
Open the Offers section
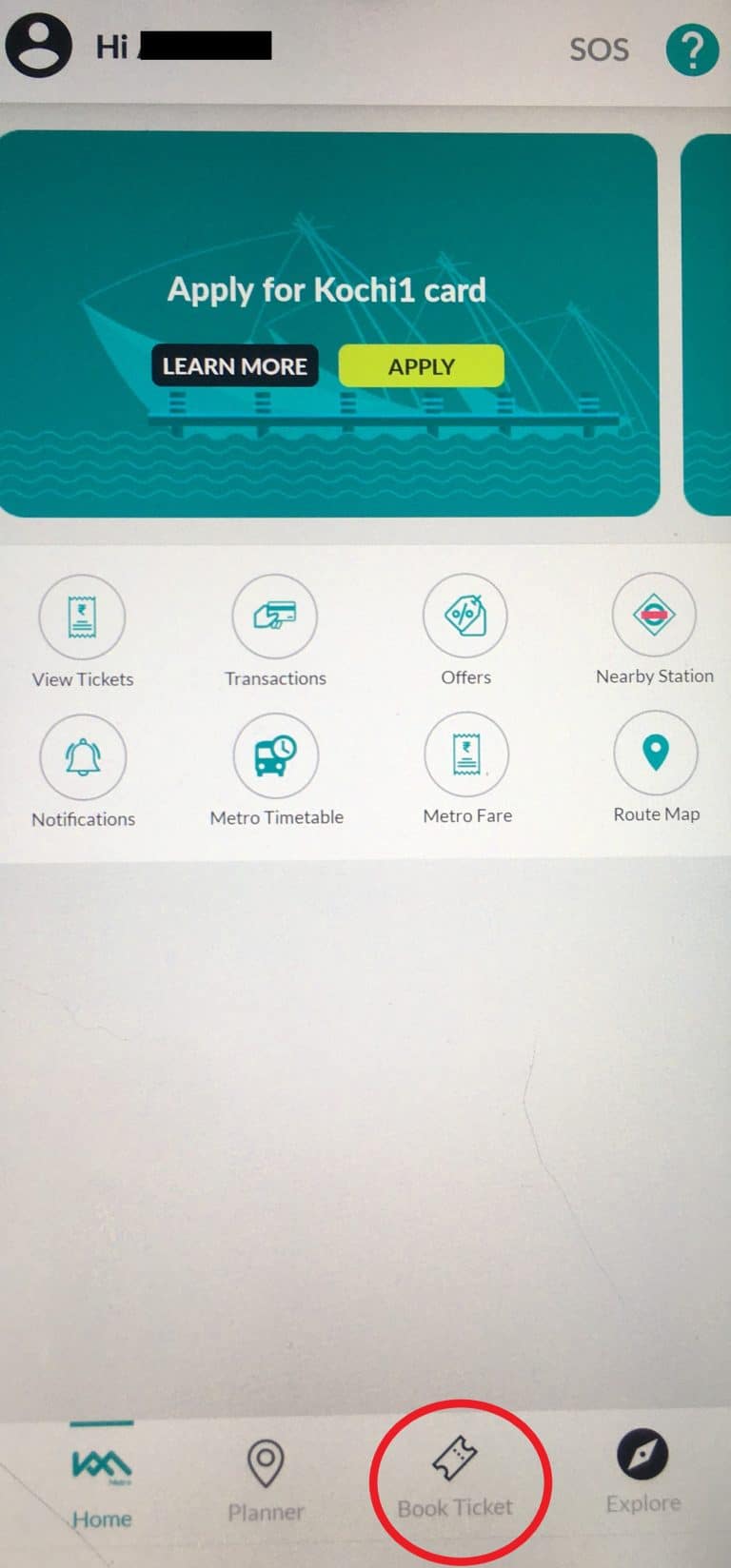pos(465,616)
